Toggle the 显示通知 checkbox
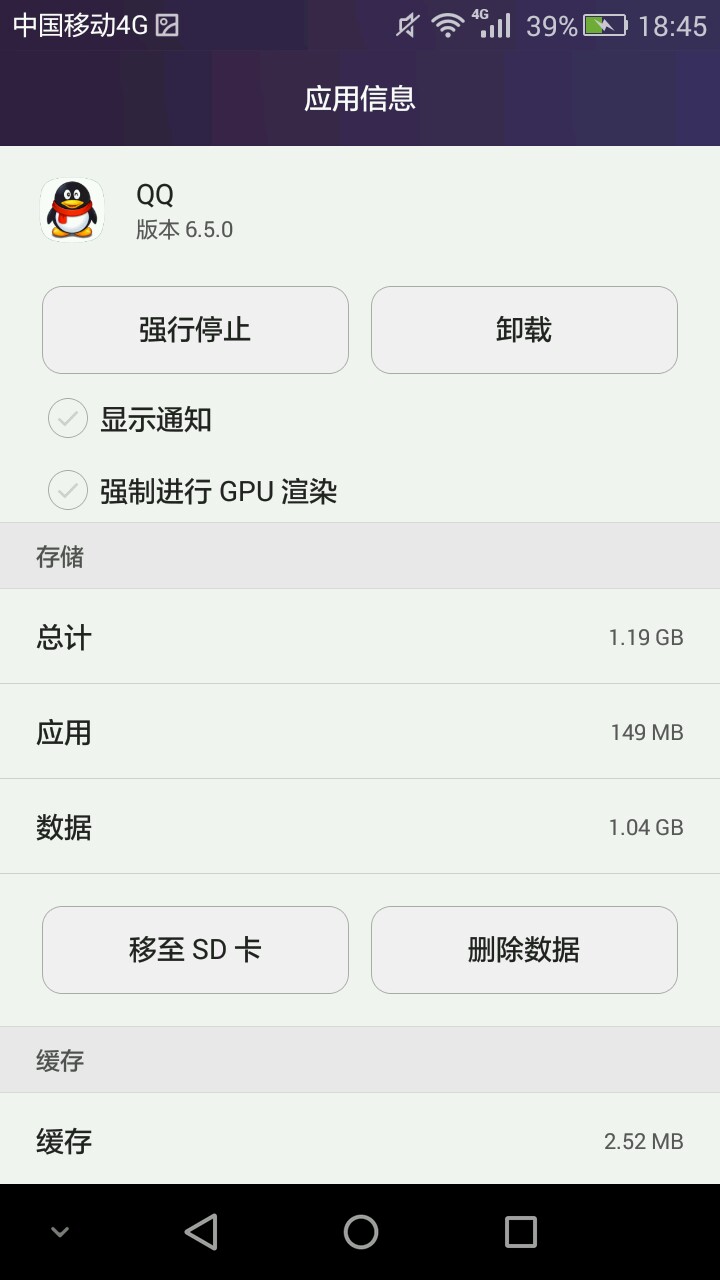This screenshot has height=1280, width=720. [x=68, y=419]
